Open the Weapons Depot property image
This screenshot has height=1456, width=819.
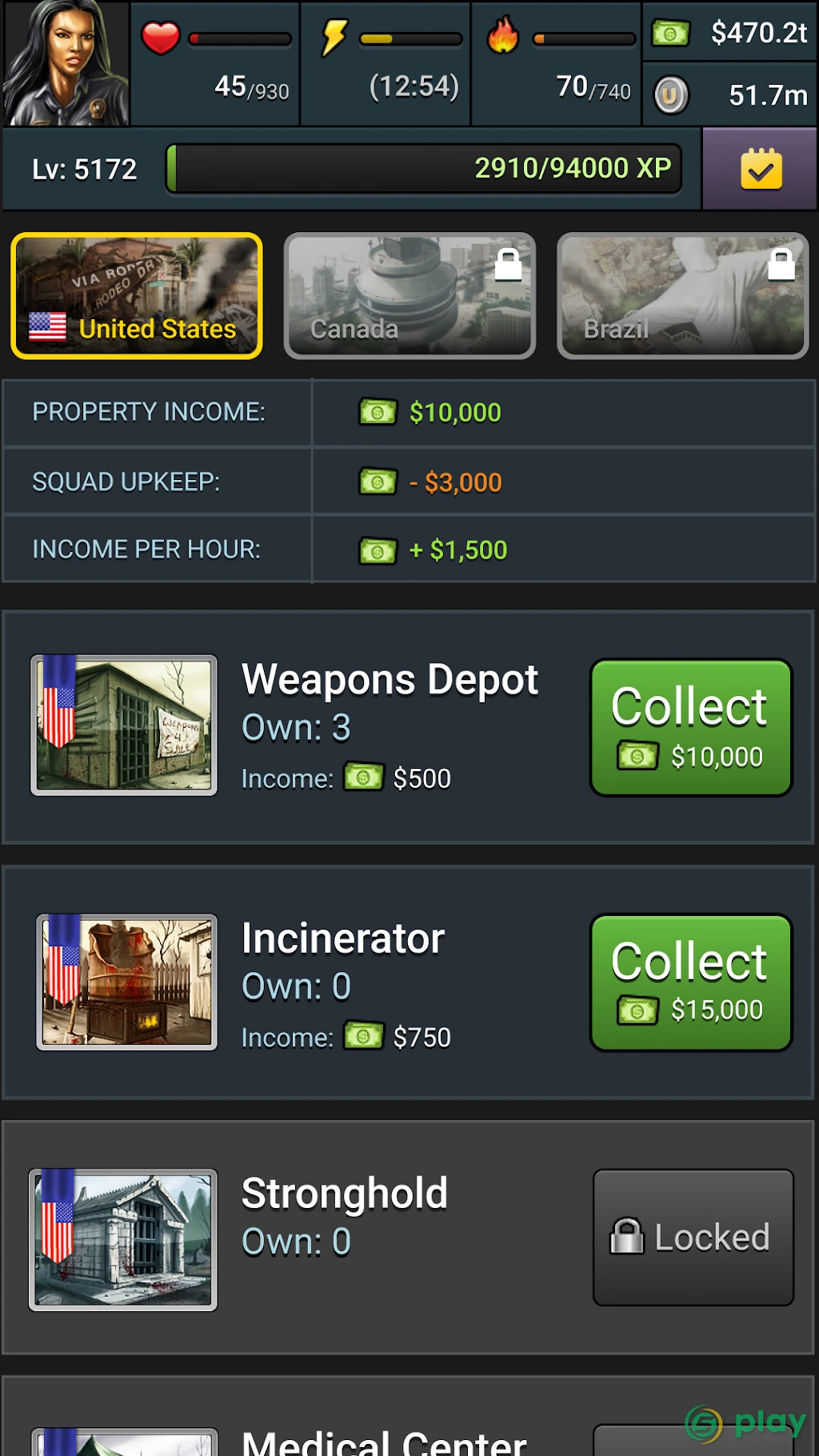click(x=124, y=725)
